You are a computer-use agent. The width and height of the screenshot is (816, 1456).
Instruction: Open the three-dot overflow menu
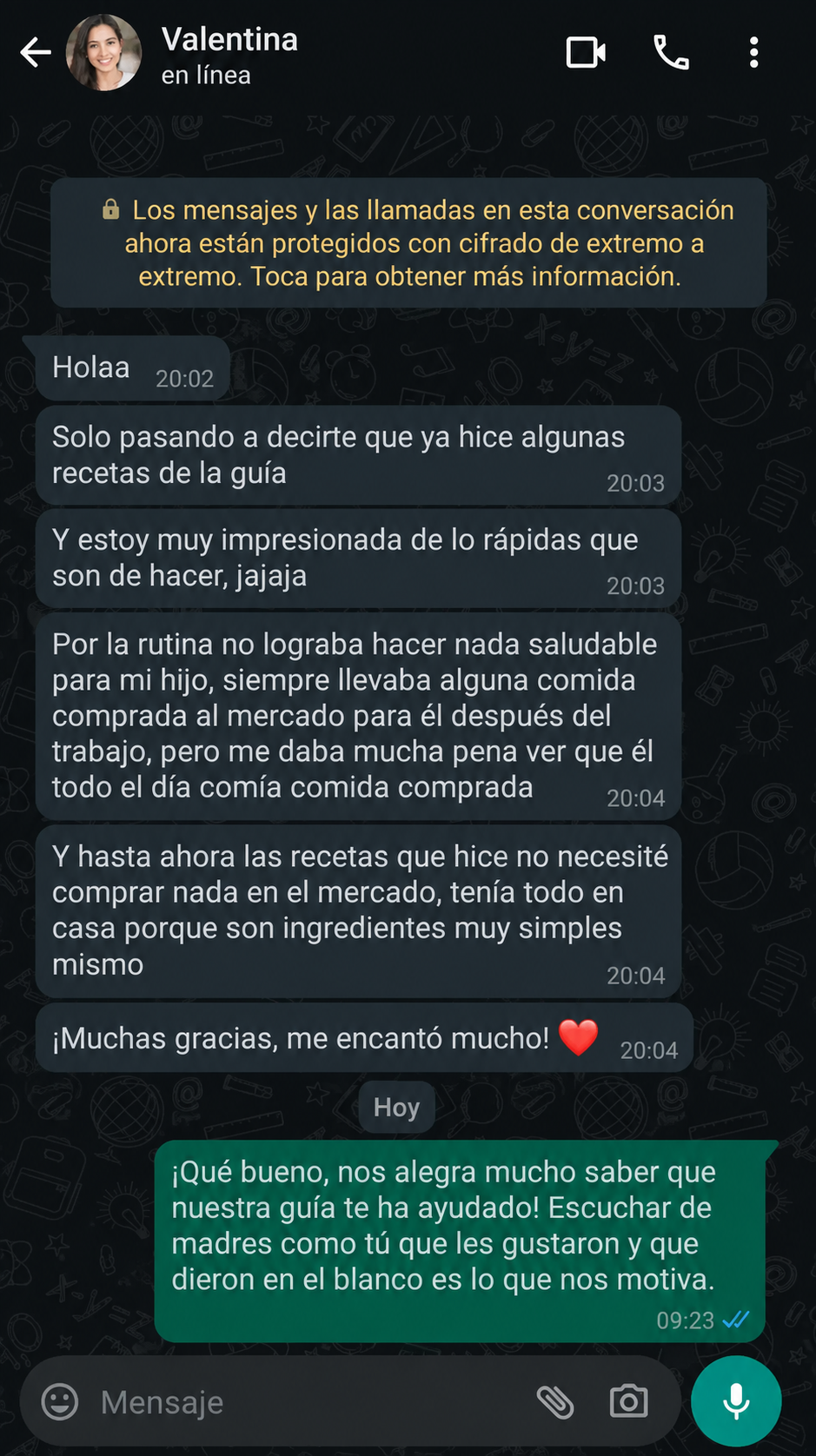click(753, 53)
